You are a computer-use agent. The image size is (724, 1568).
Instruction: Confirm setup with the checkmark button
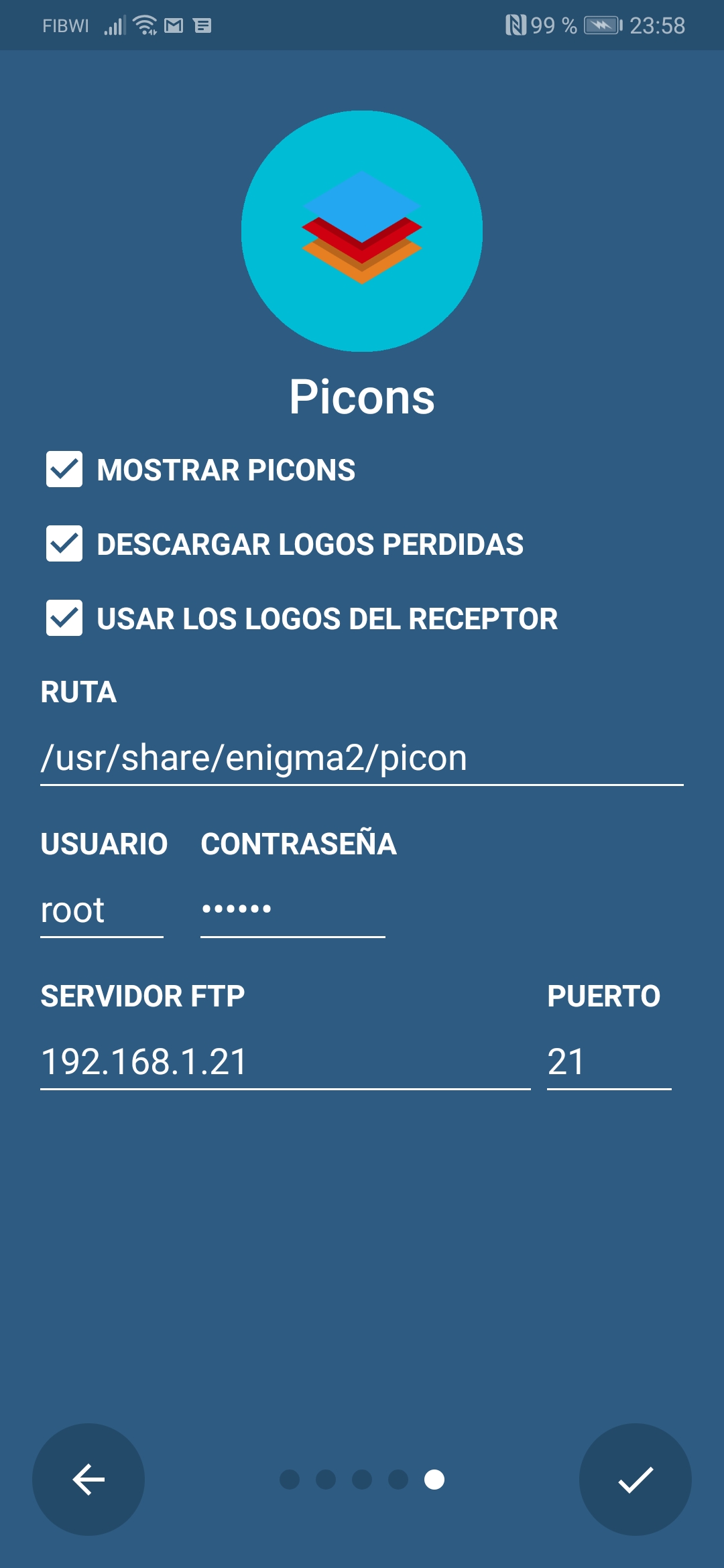coord(635,1480)
